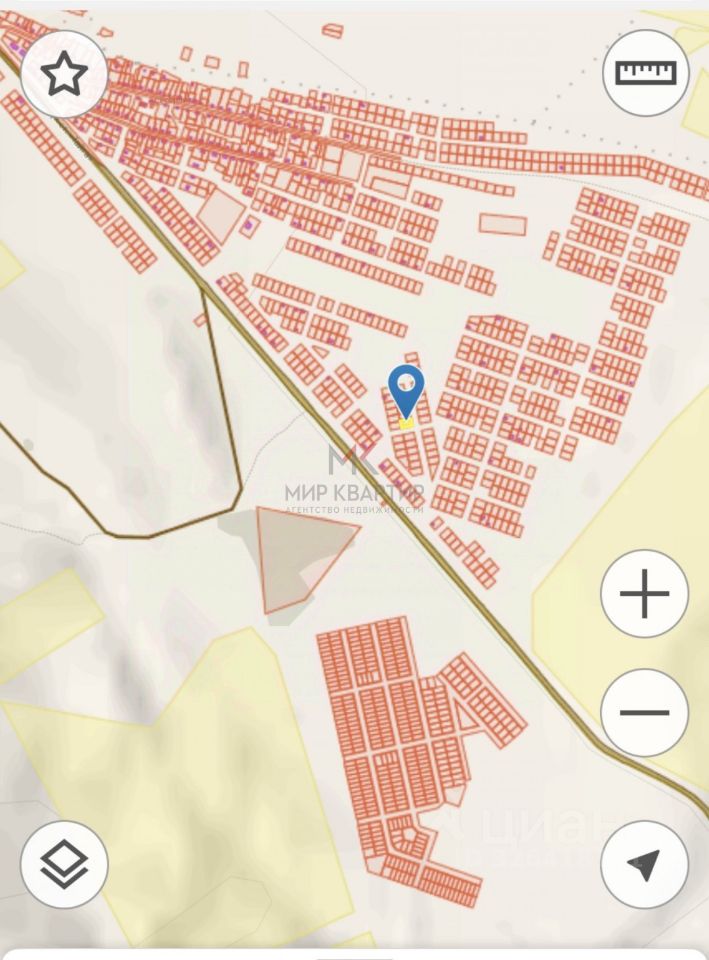
Task: Zoom out of the map
Action: click(644, 712)
